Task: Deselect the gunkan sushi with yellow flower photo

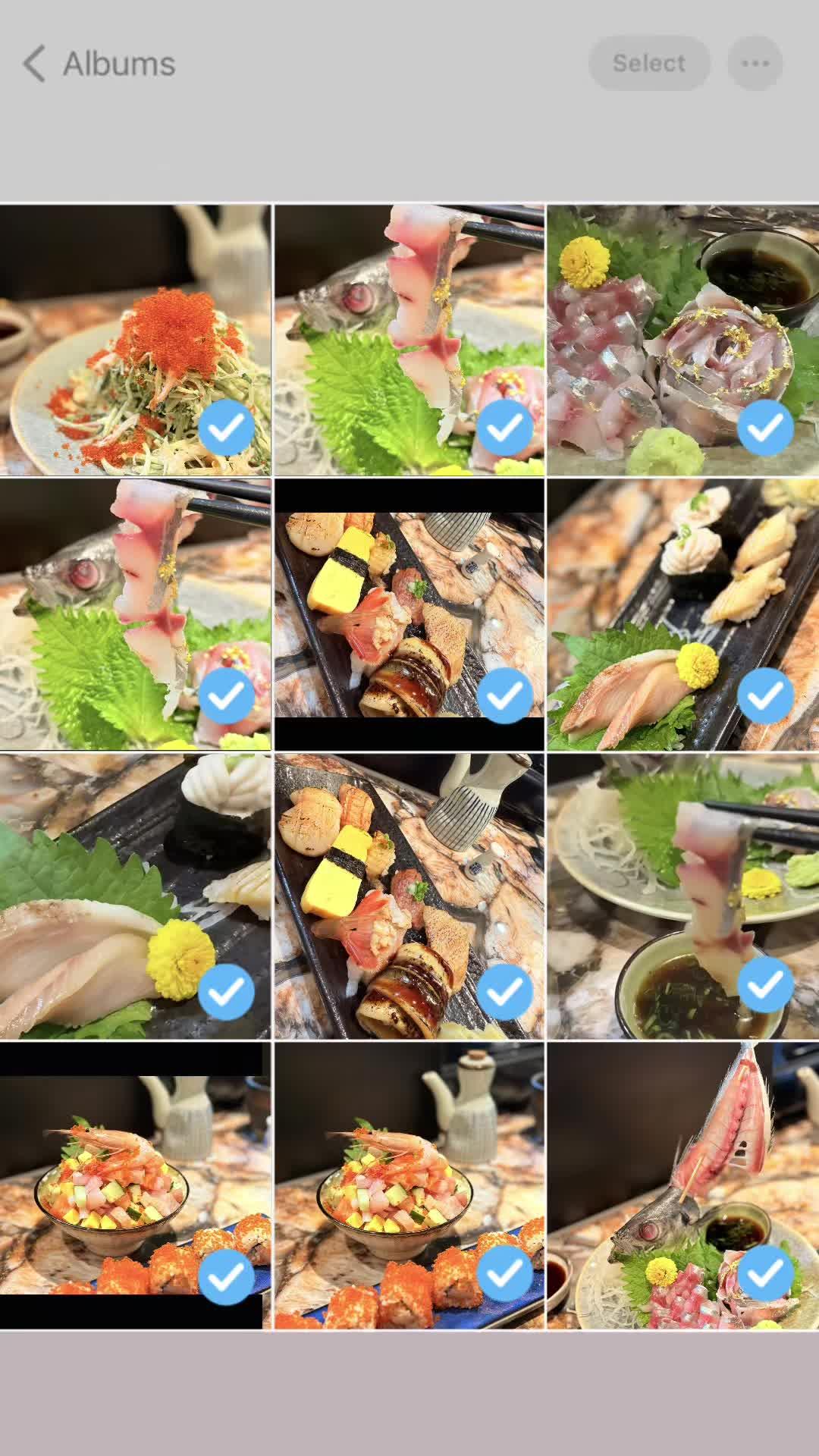Action: (x=764, y=695)
